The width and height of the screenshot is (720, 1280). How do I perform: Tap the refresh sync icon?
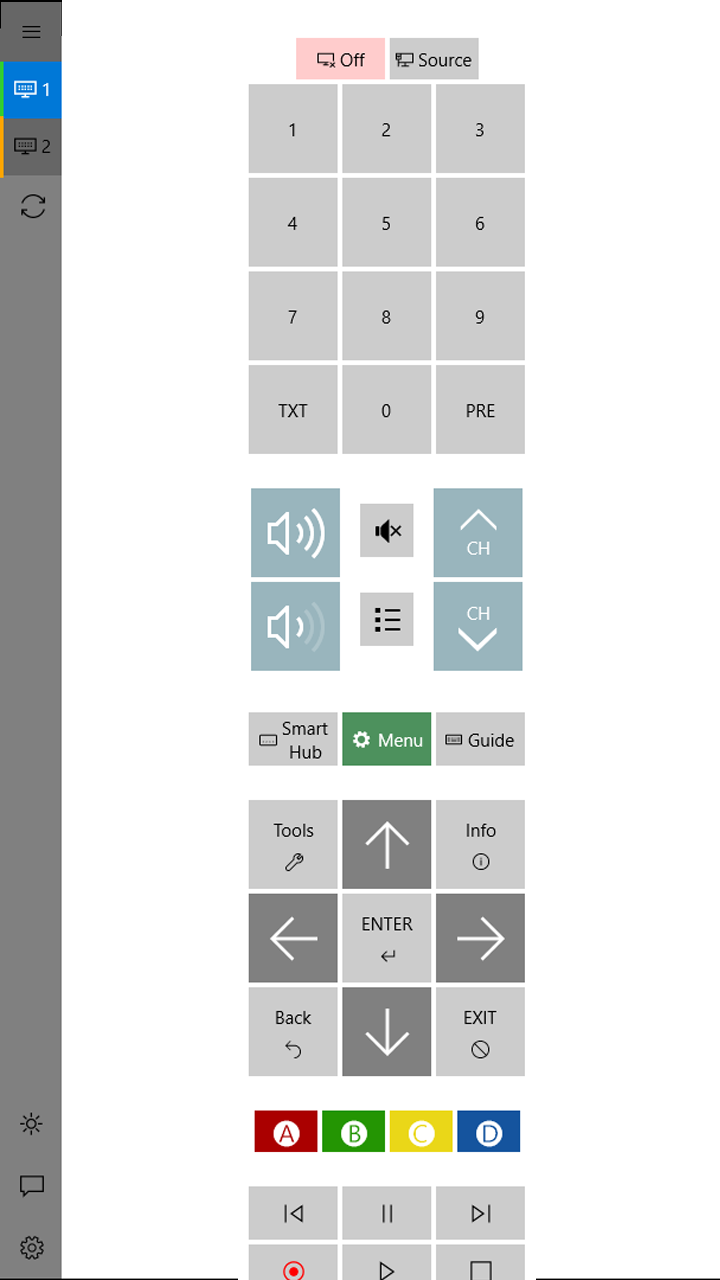tap(32, 206)
